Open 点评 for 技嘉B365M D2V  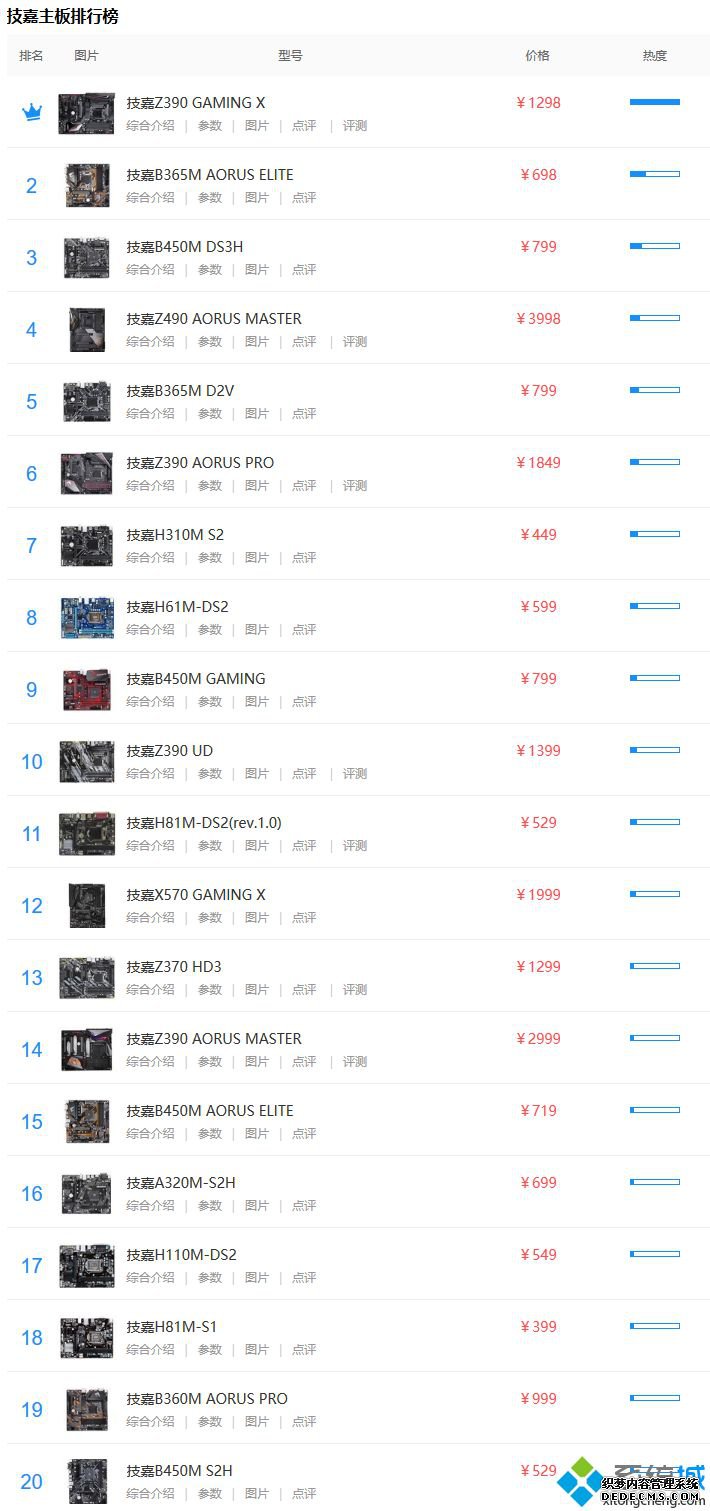pos(304,414)
